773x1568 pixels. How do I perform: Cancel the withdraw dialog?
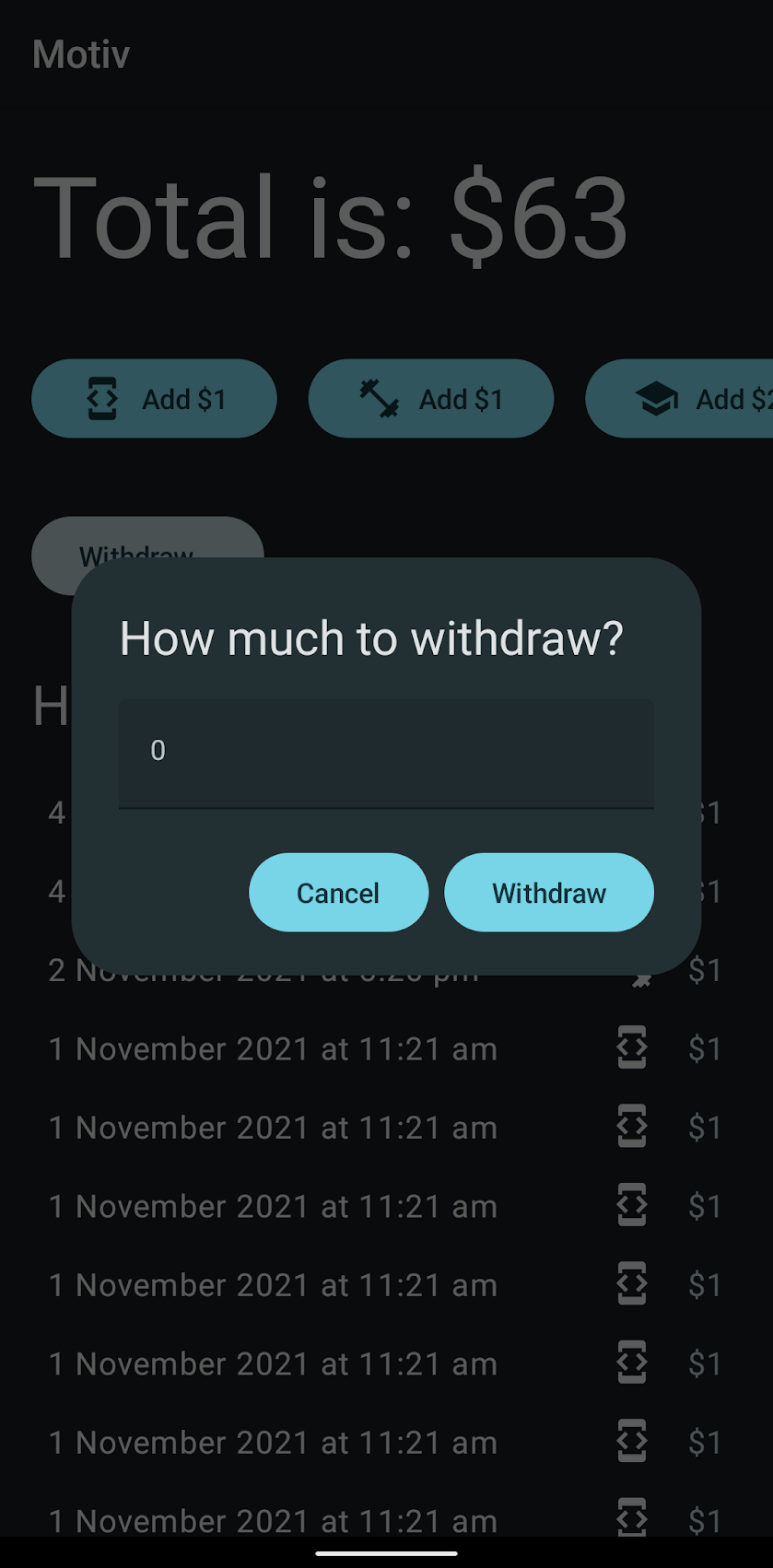pyautogui.click(x=338, y=892)
